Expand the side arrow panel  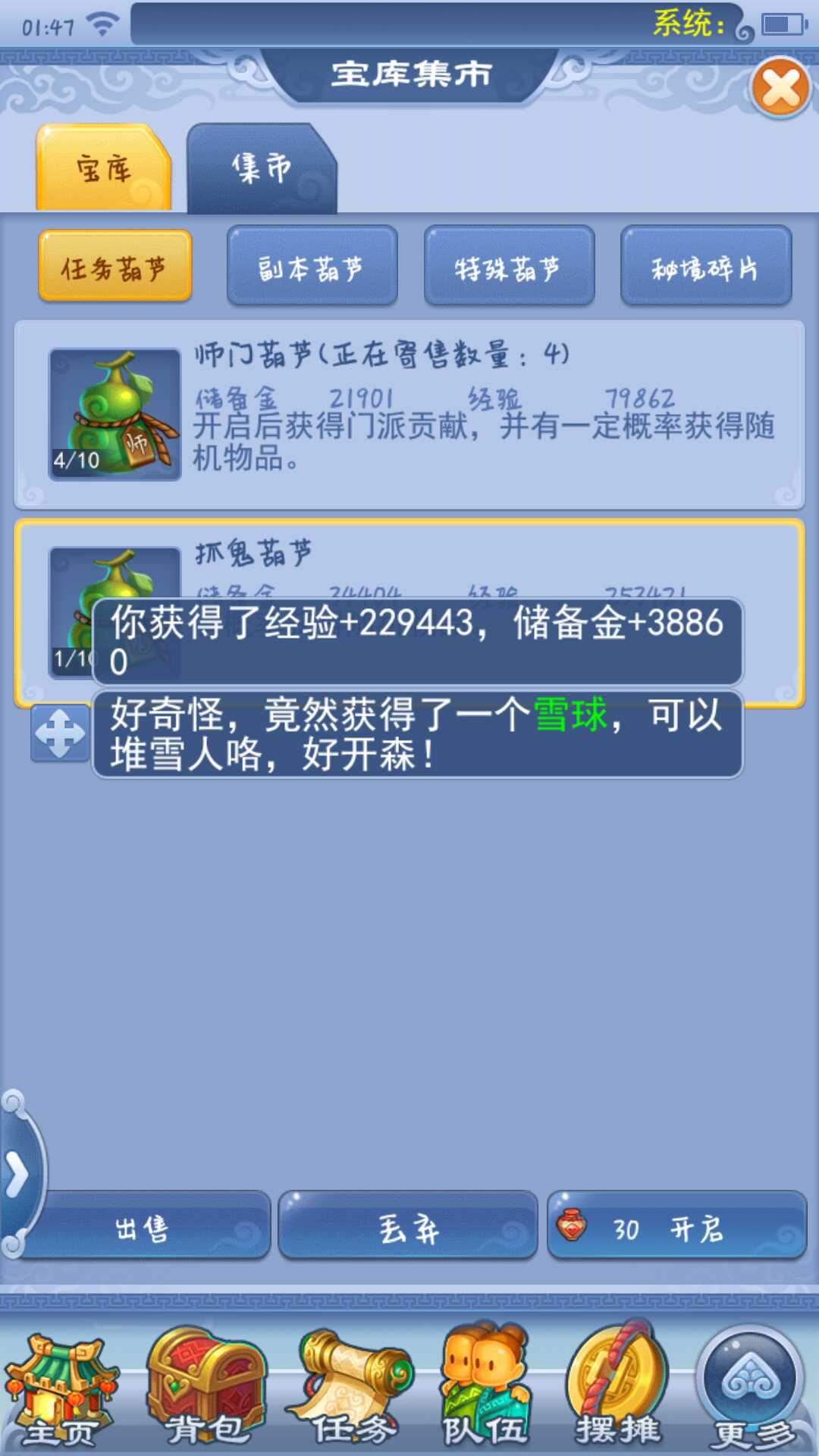[x=18, y=1174]
